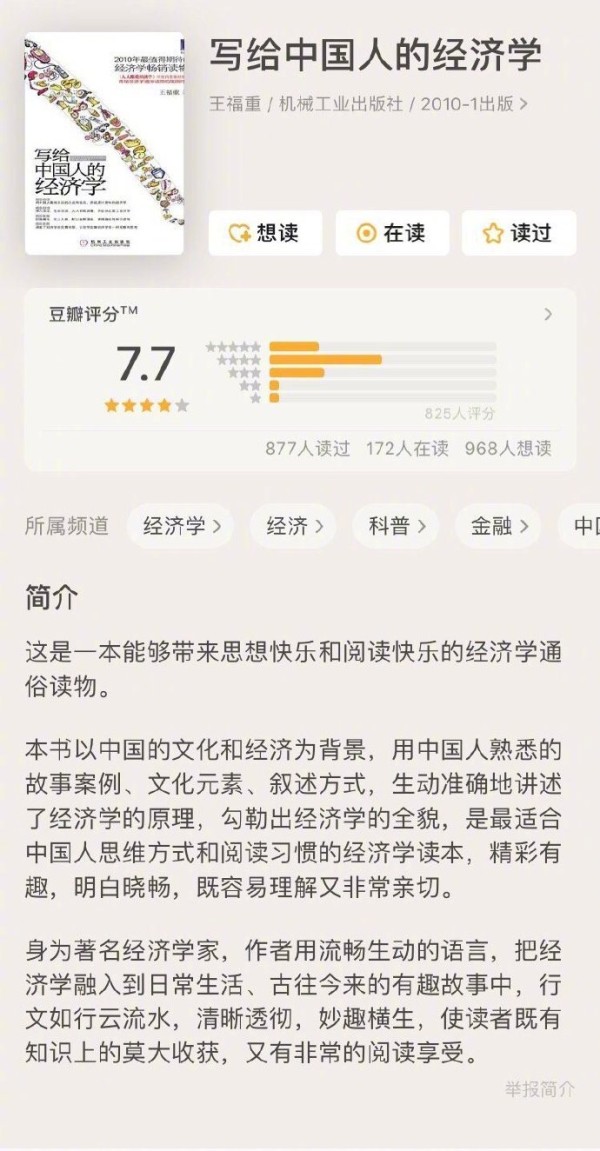Mark book as 读过
The width and height of the screenshot is (600, 1151).
[518, 233]
